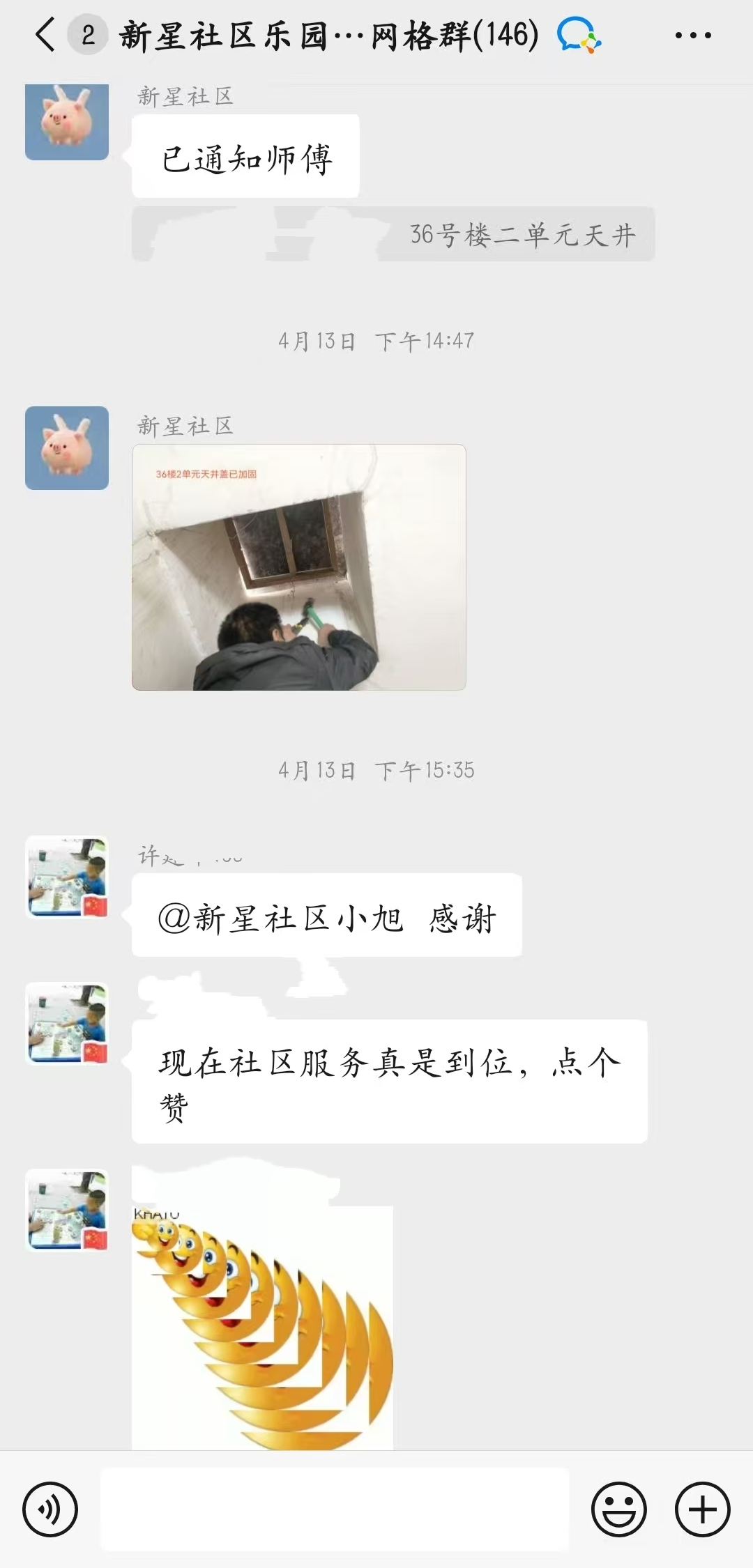753x1568 pixels.
Task: Tap the group chat bubble icon in header
Action: (x=579, y=35)
